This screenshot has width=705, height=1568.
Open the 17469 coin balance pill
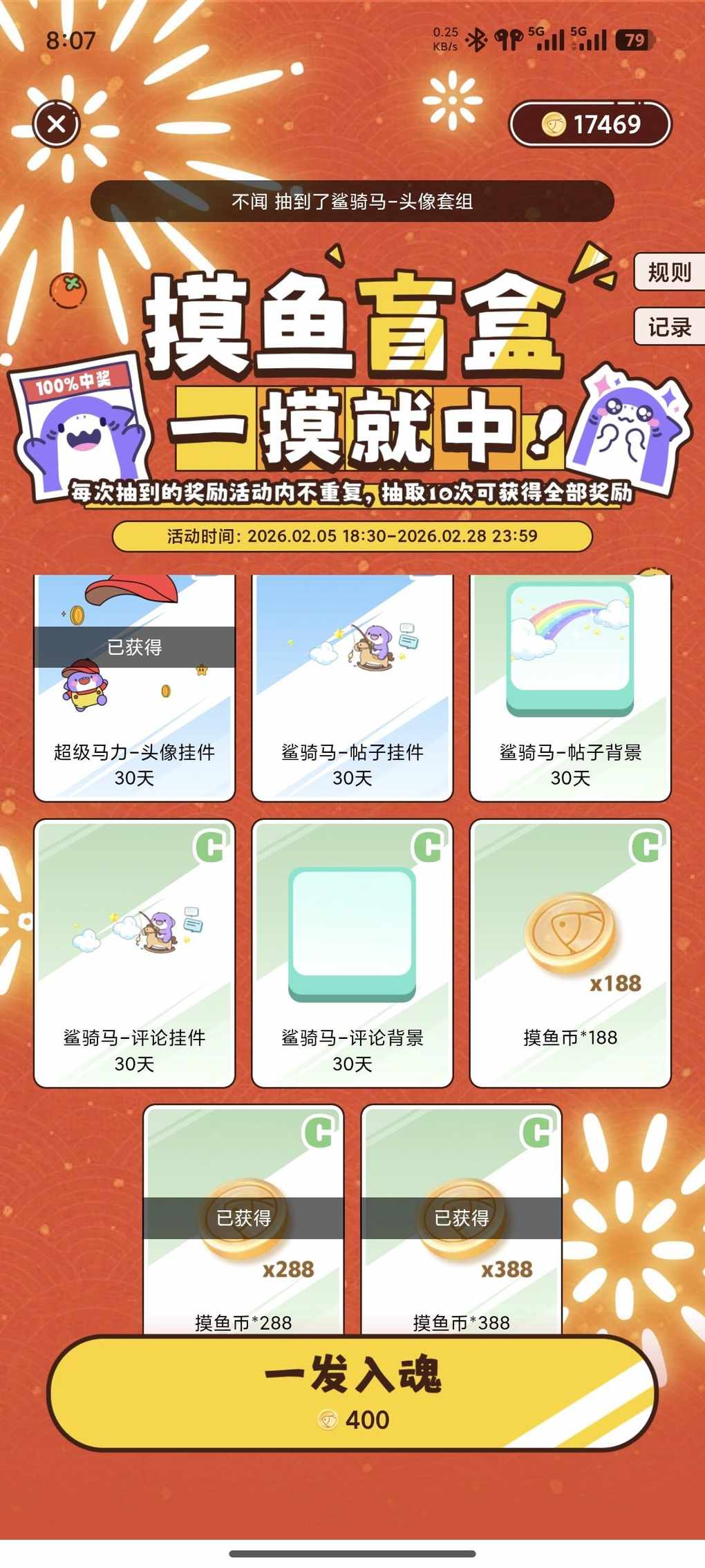590,124
